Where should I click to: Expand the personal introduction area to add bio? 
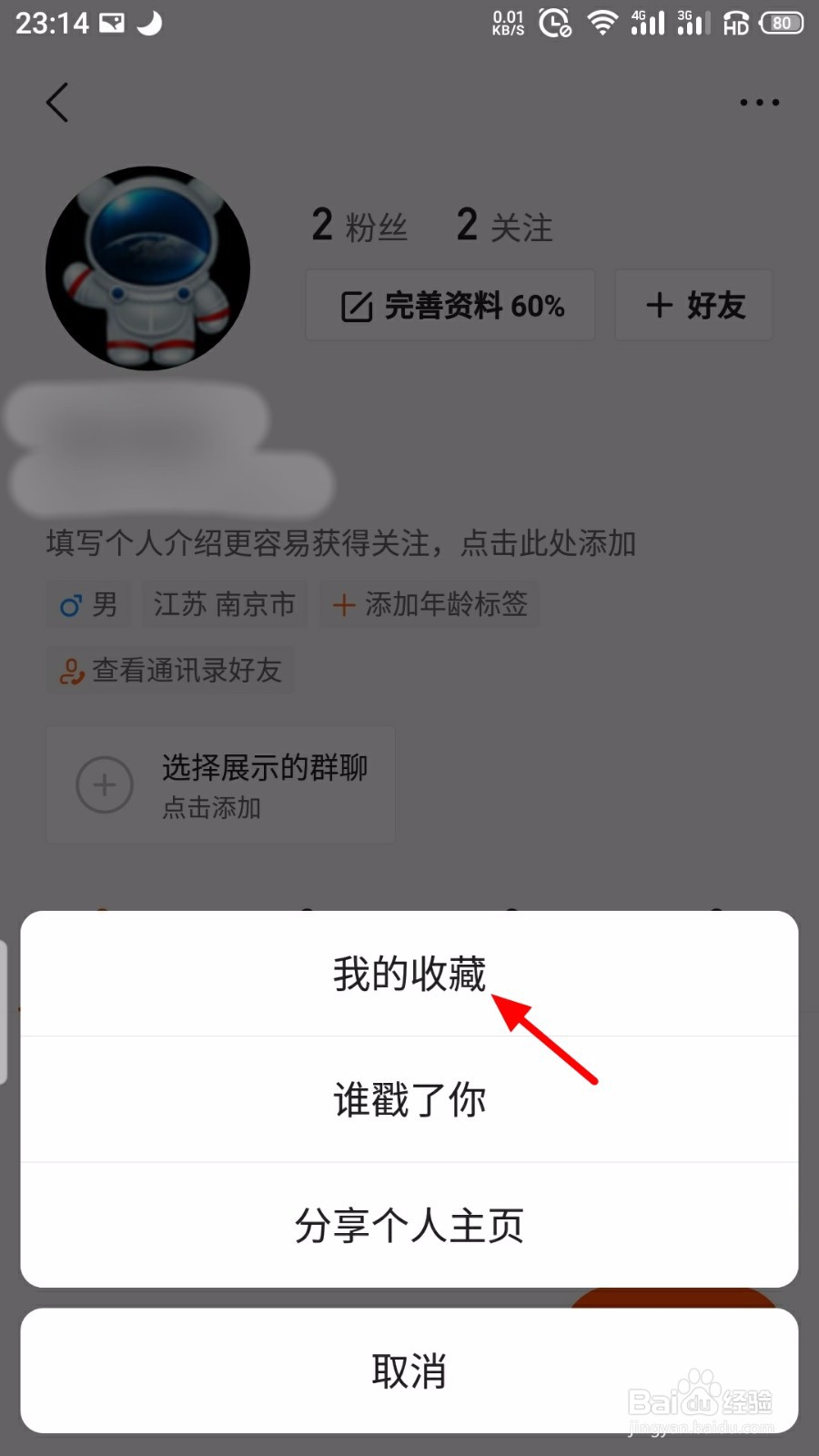340,542
